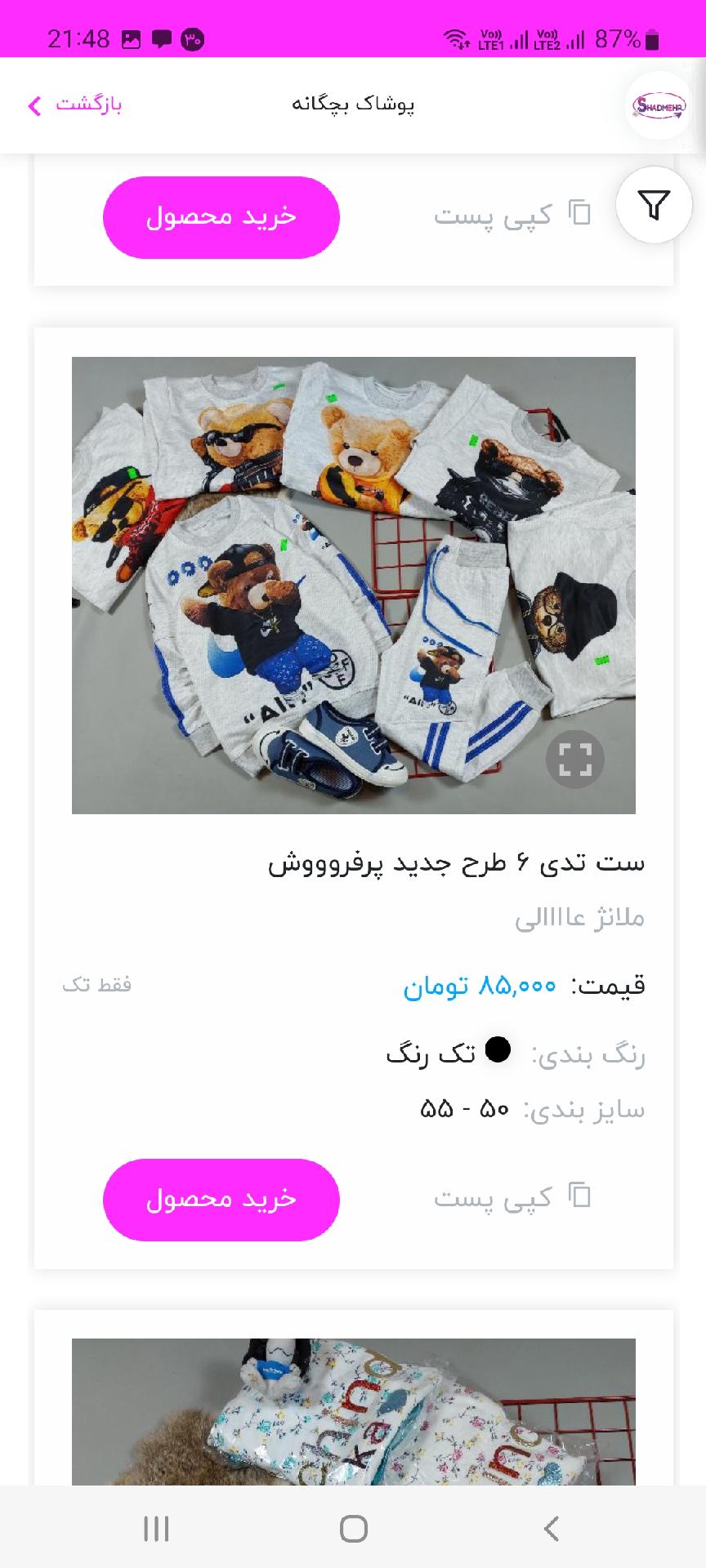
Task: Open the recent apps view
Action: pyautogui.click(x=156, y=1529)
